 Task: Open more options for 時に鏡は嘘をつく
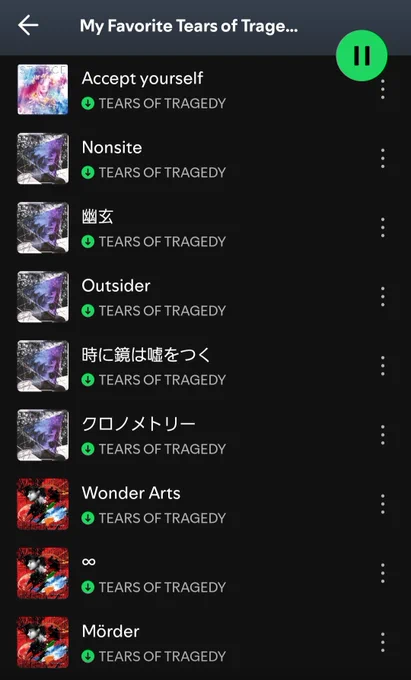click(382, 366)
